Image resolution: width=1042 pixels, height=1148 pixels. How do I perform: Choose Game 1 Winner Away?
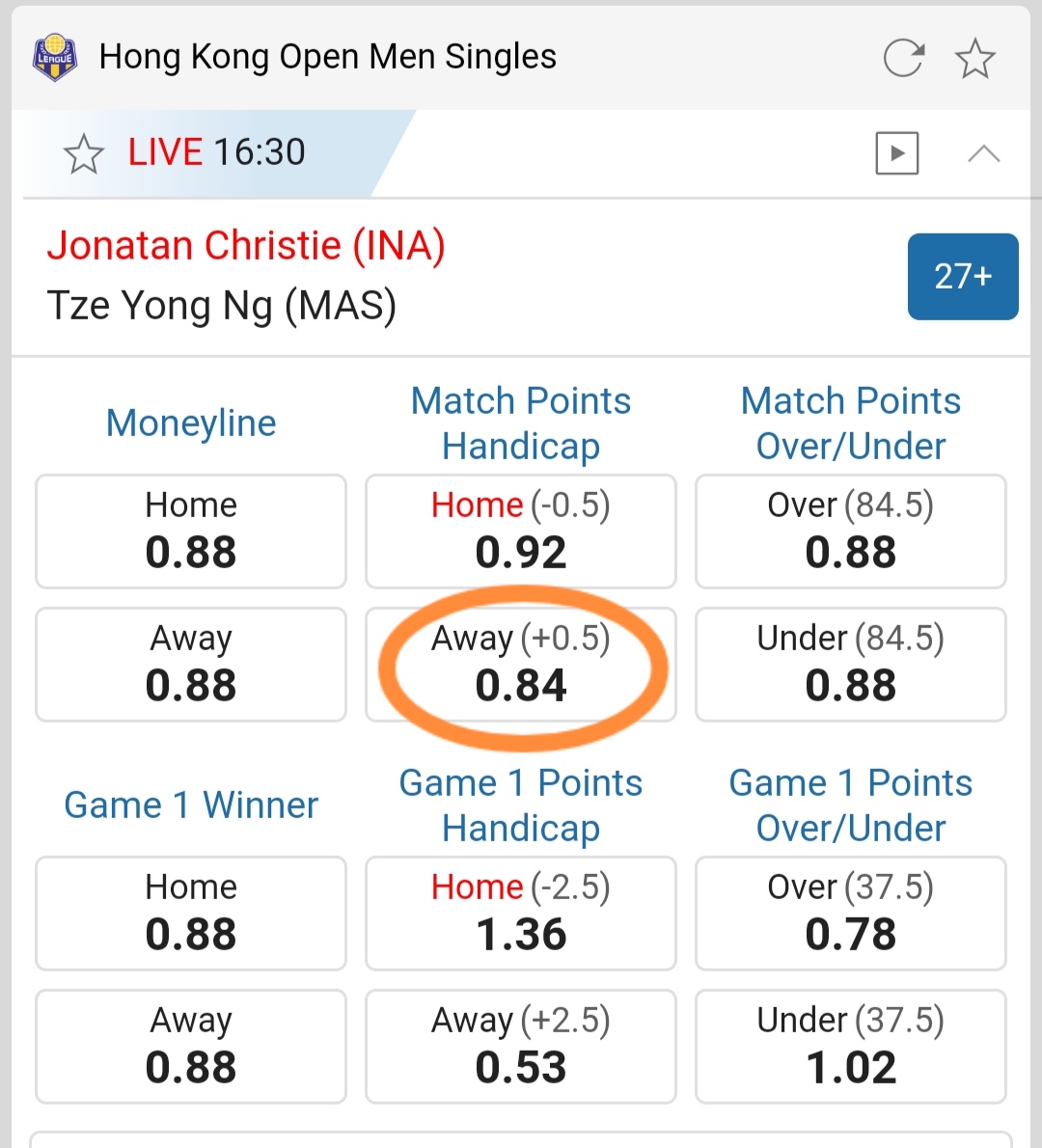[191, 1046]
